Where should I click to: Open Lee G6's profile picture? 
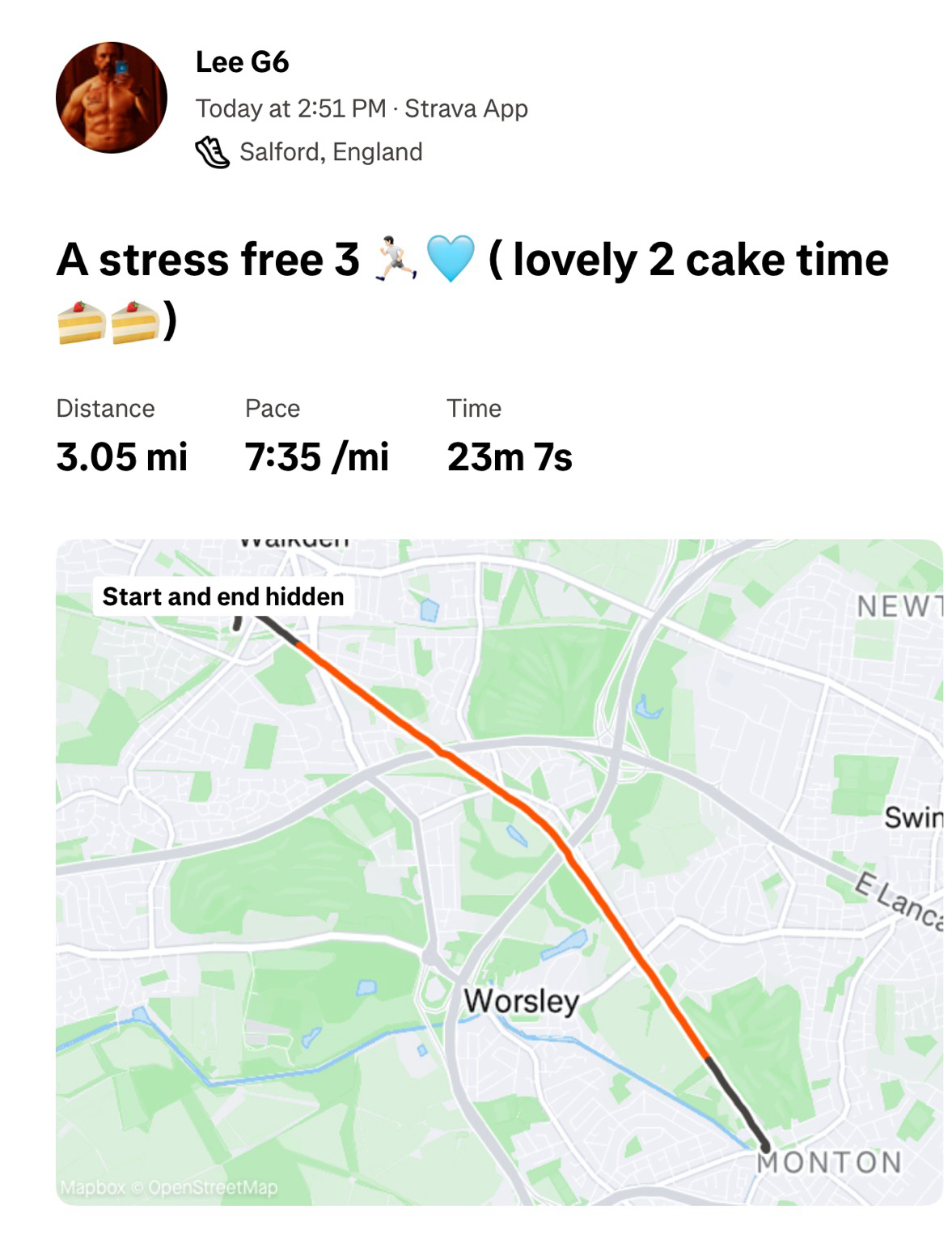coord(111,98)
